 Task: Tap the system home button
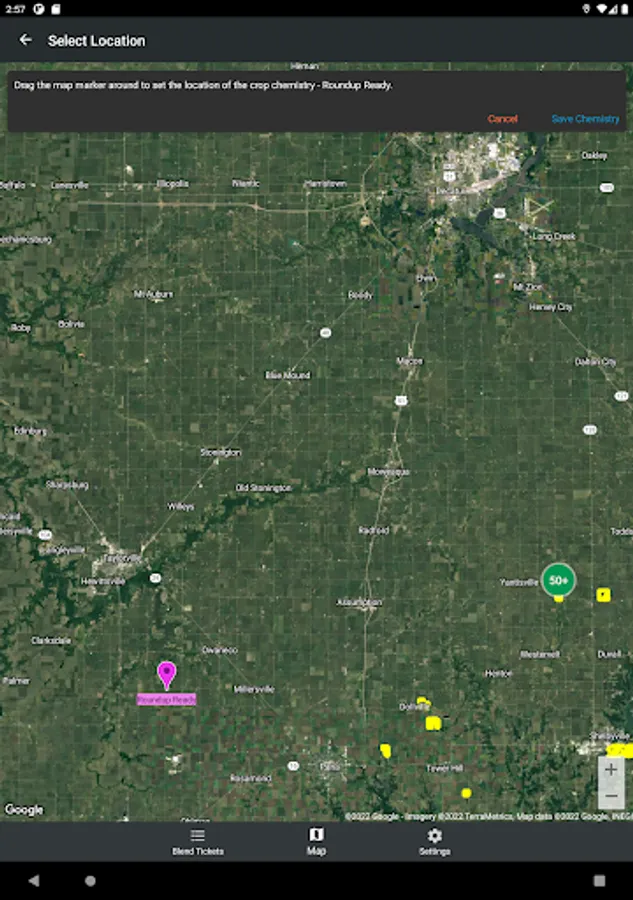90,881
